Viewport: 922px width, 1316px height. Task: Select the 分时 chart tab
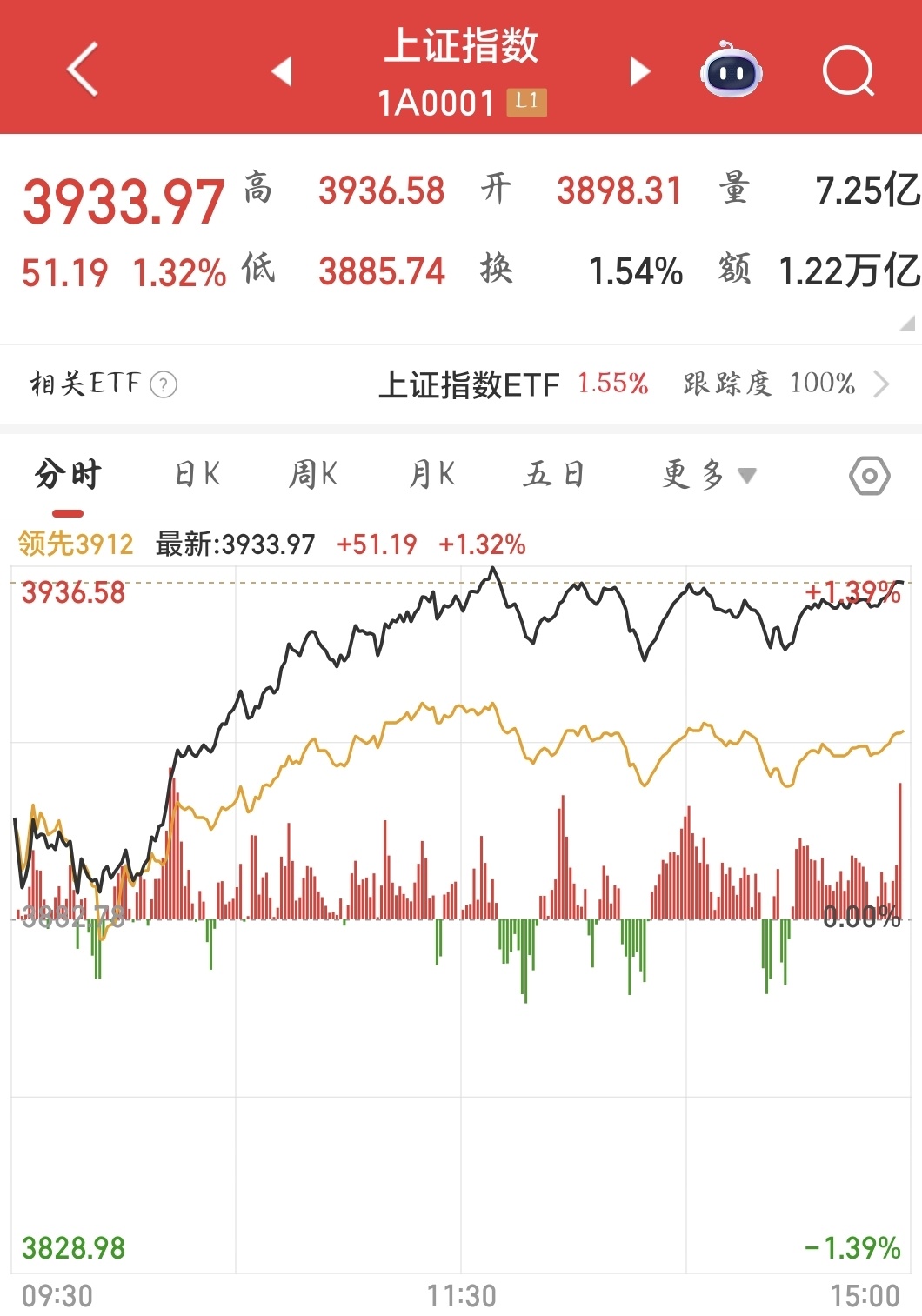click(x=68, y=475)
